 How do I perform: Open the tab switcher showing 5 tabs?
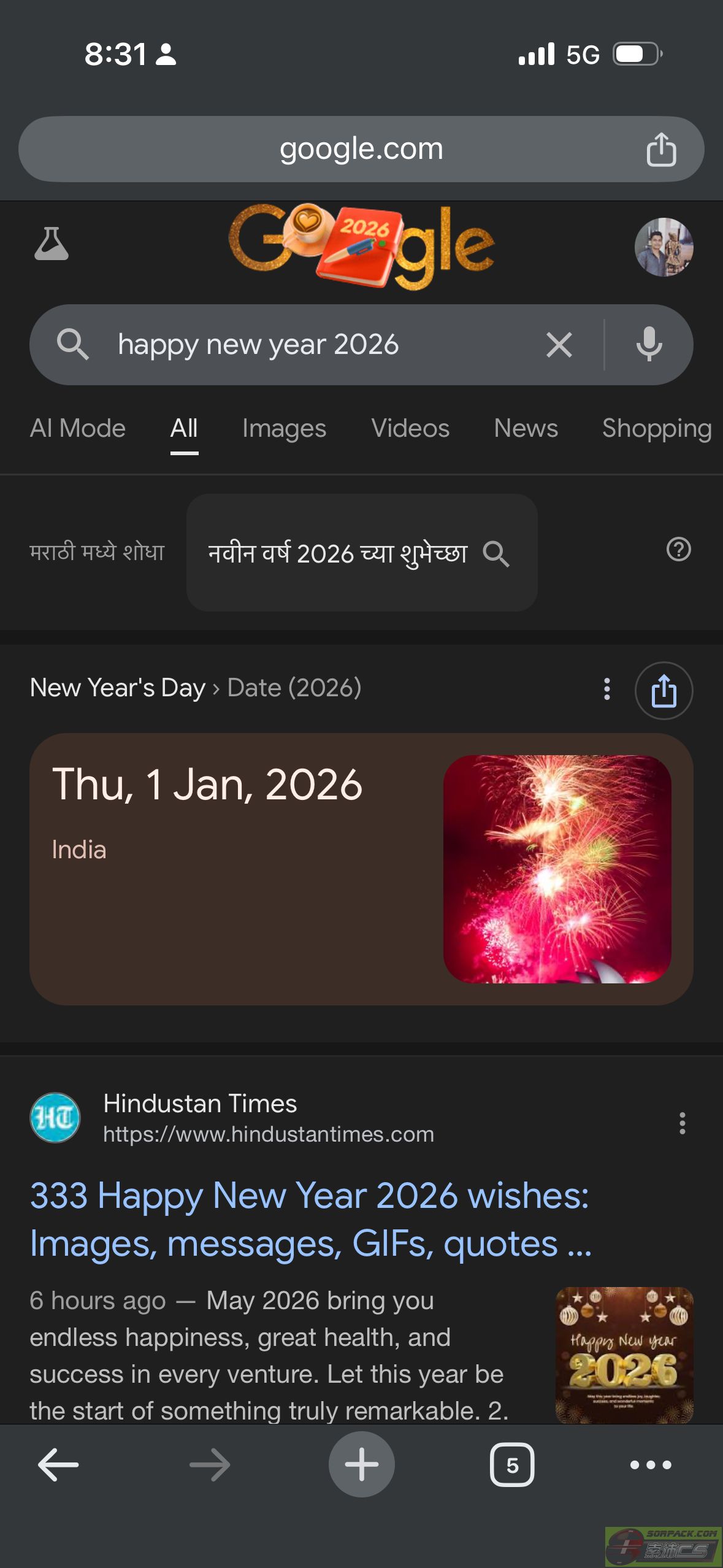point(512,1465)
